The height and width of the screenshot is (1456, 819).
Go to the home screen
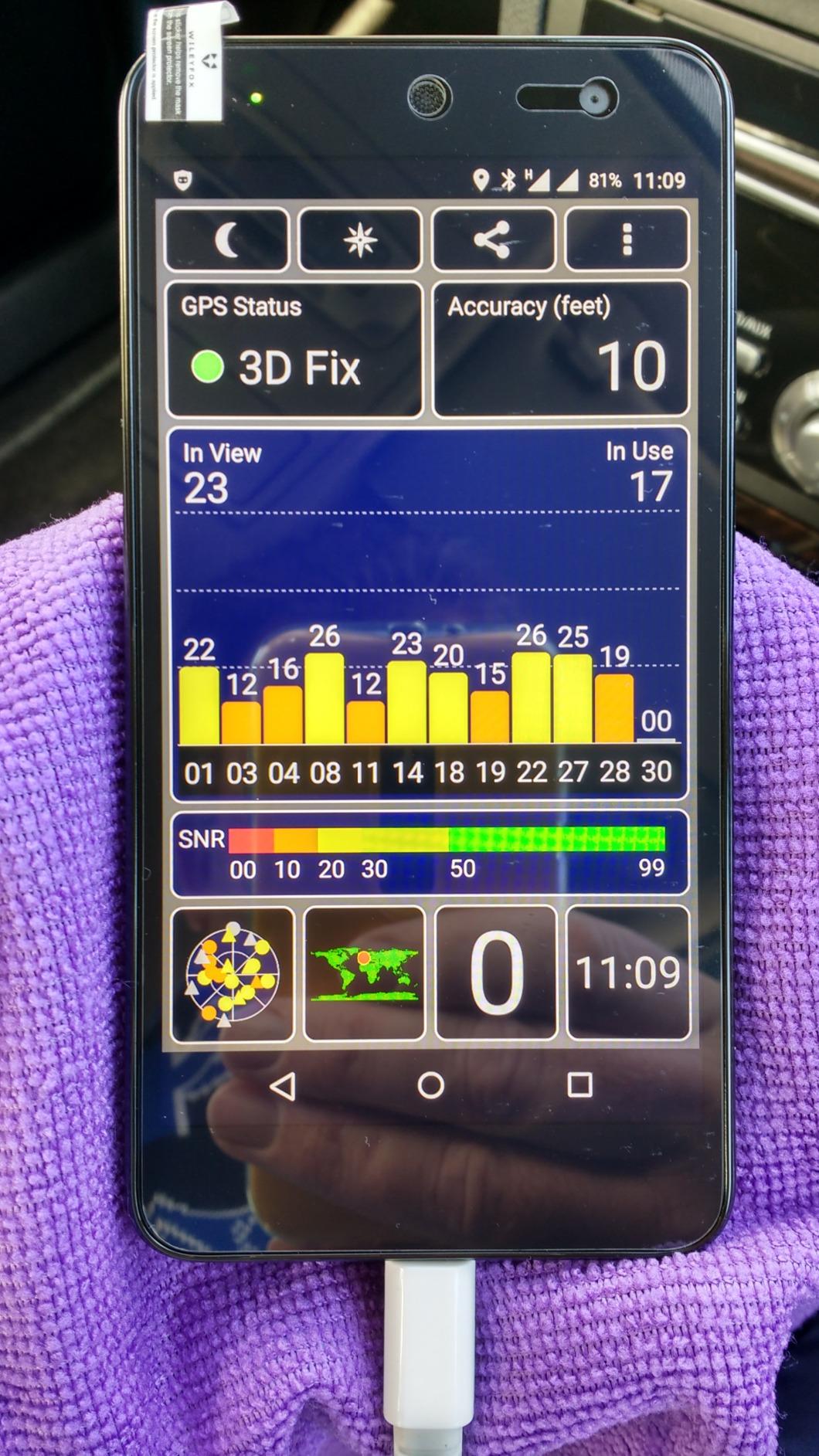tap(430, 1085)
